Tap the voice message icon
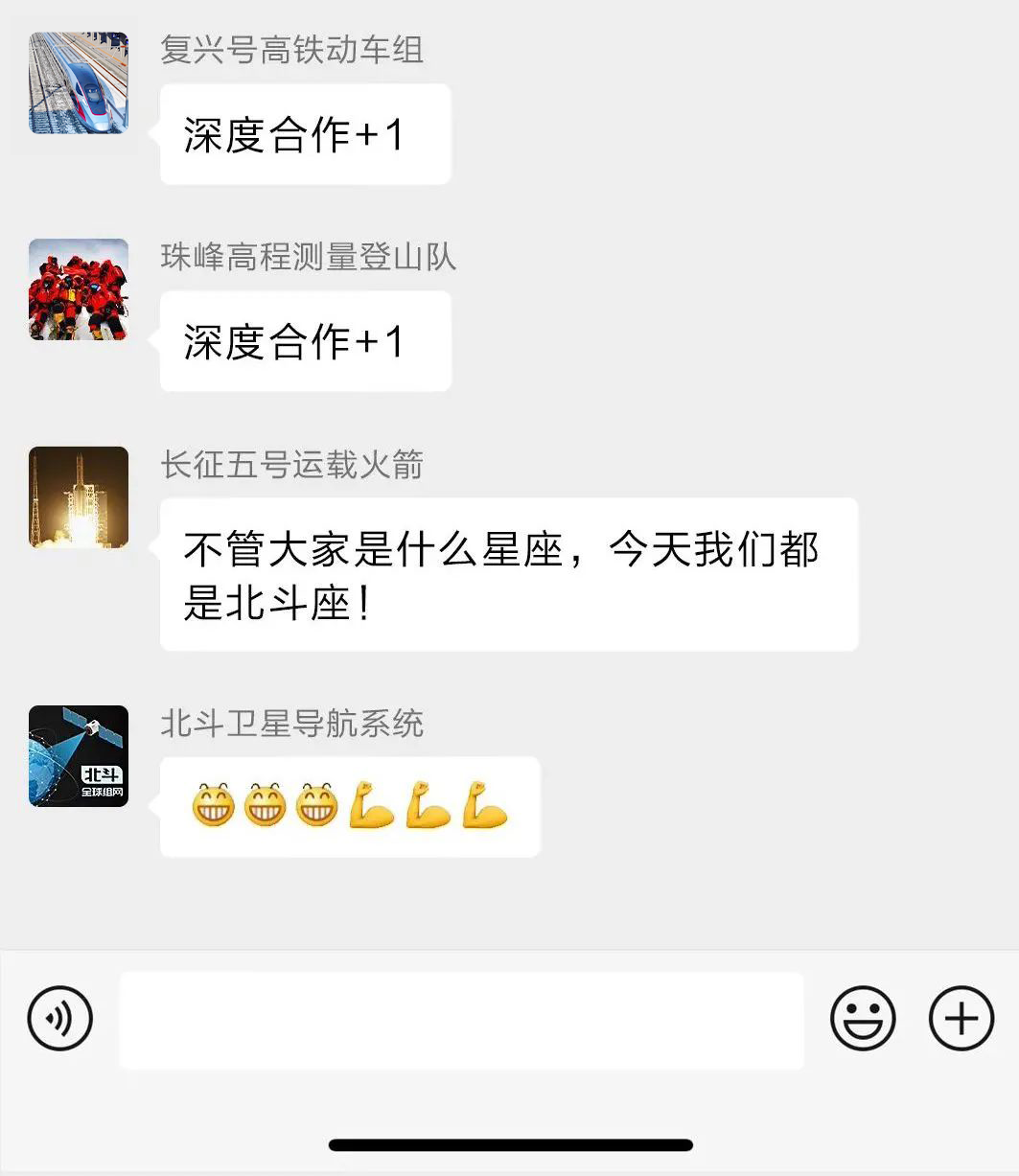Screen dimensions: 1019x1176 point(59,1019)
